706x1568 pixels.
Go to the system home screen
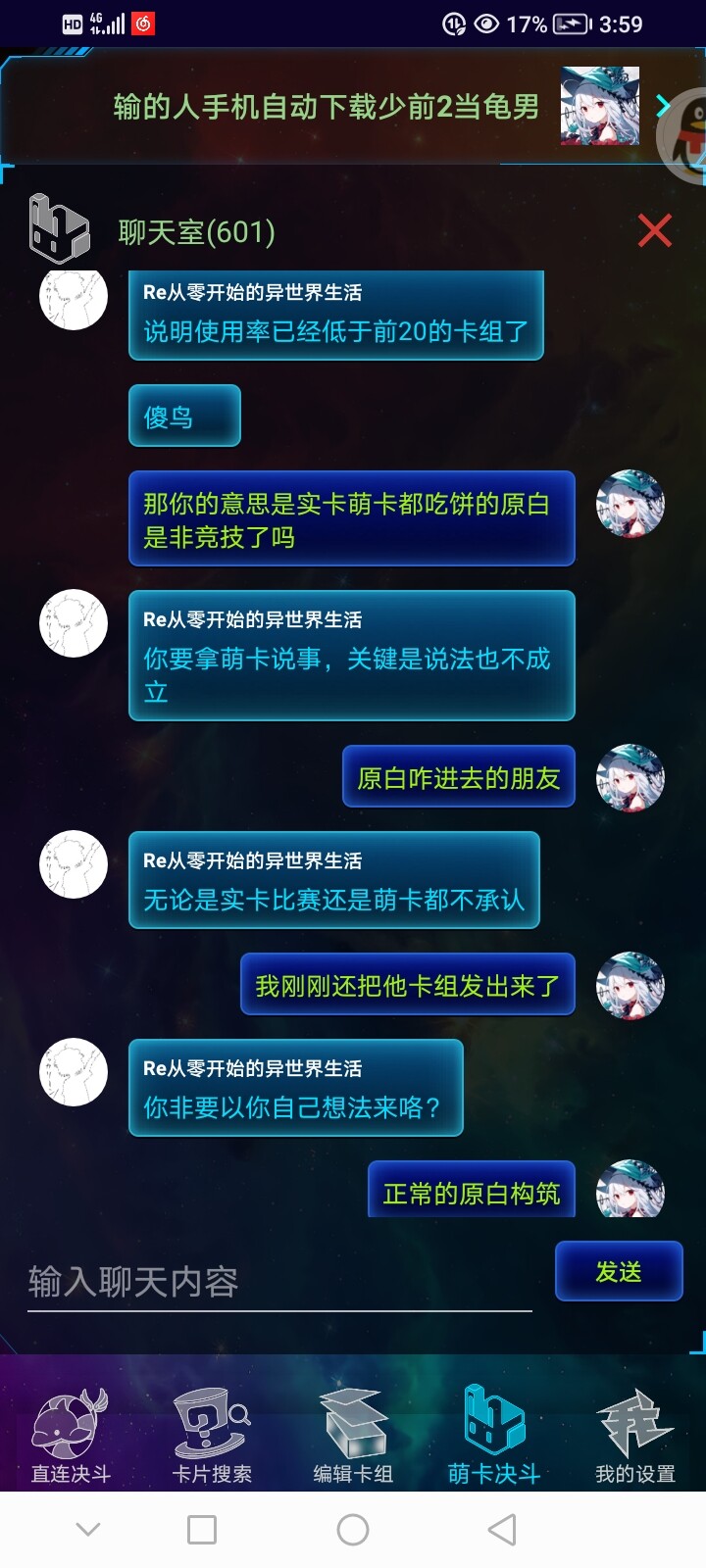click(353, 1529)
